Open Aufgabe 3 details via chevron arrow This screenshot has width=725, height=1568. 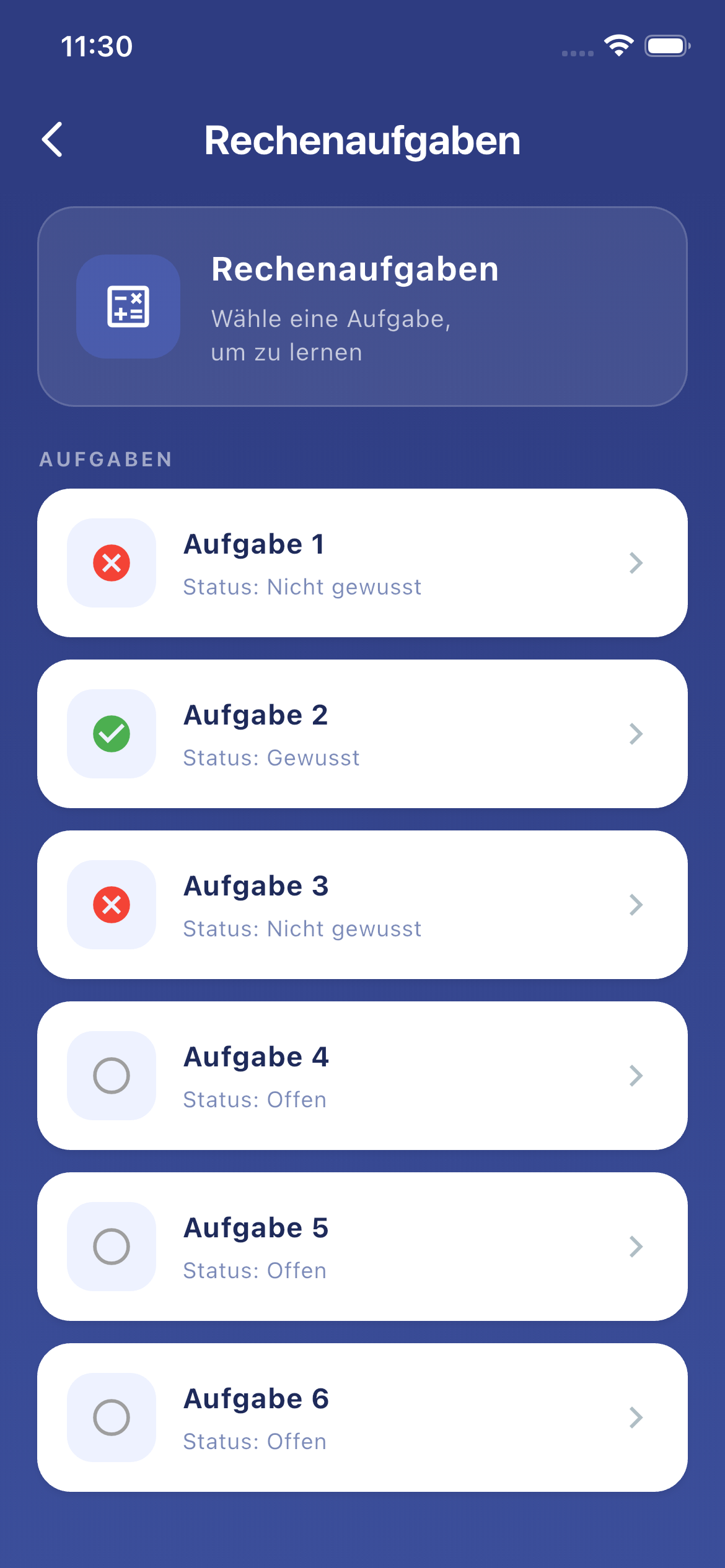(636, 905)
